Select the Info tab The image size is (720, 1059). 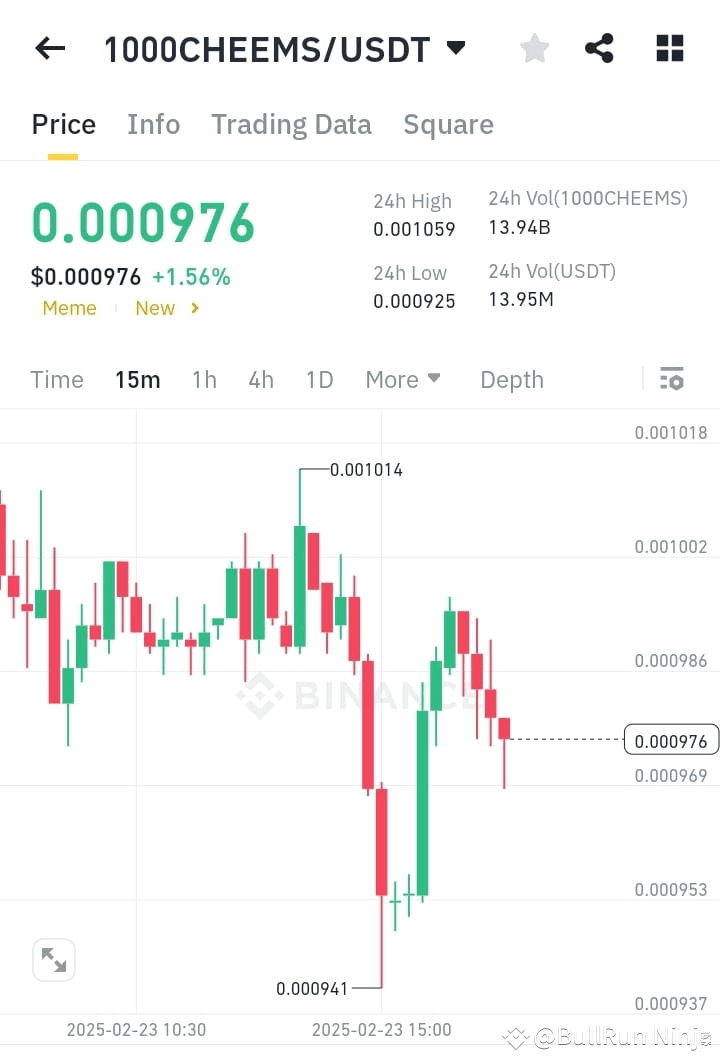tap(153, 124)
